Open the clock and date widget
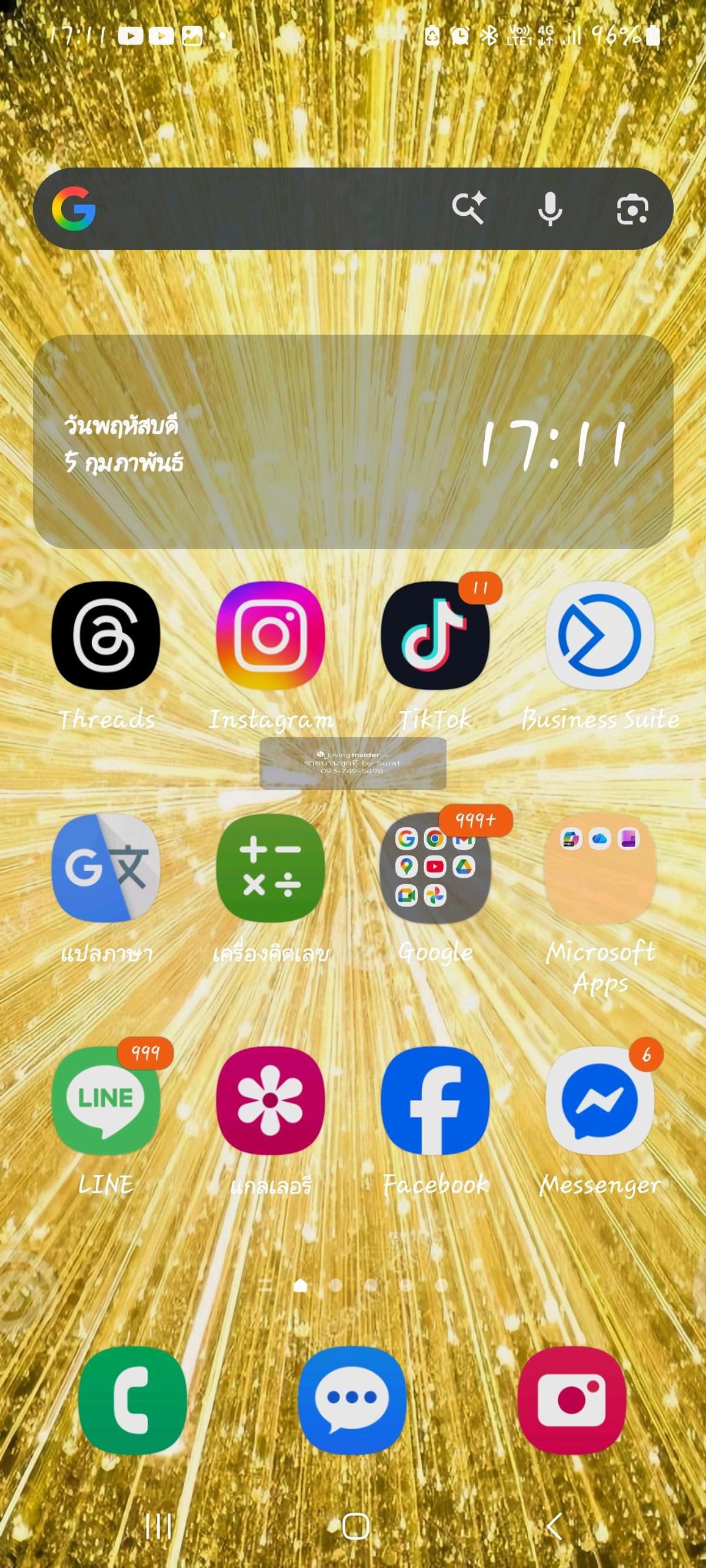Viewport: 706px width, 1568px height. [x=352, y=442]
